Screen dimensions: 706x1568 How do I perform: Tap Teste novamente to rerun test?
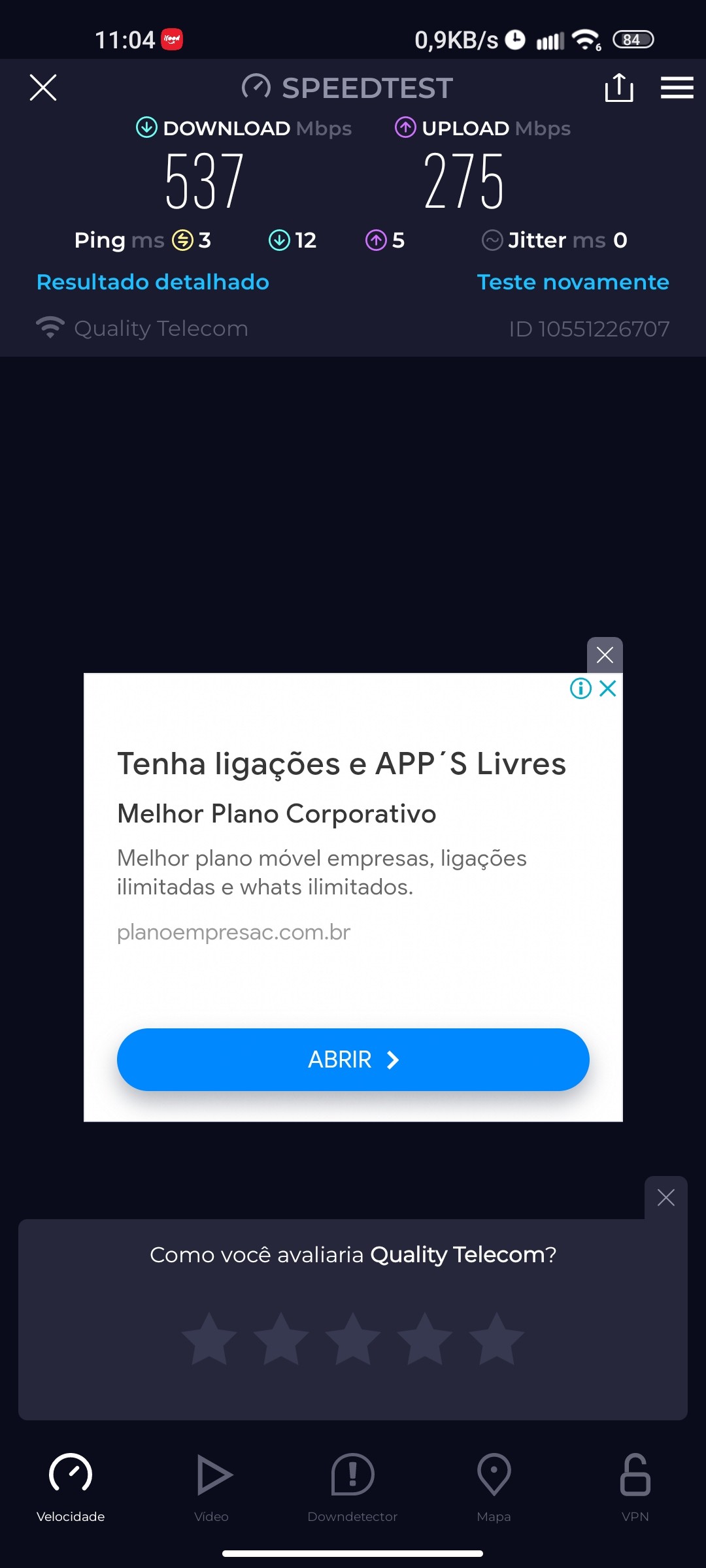(573, 282)
